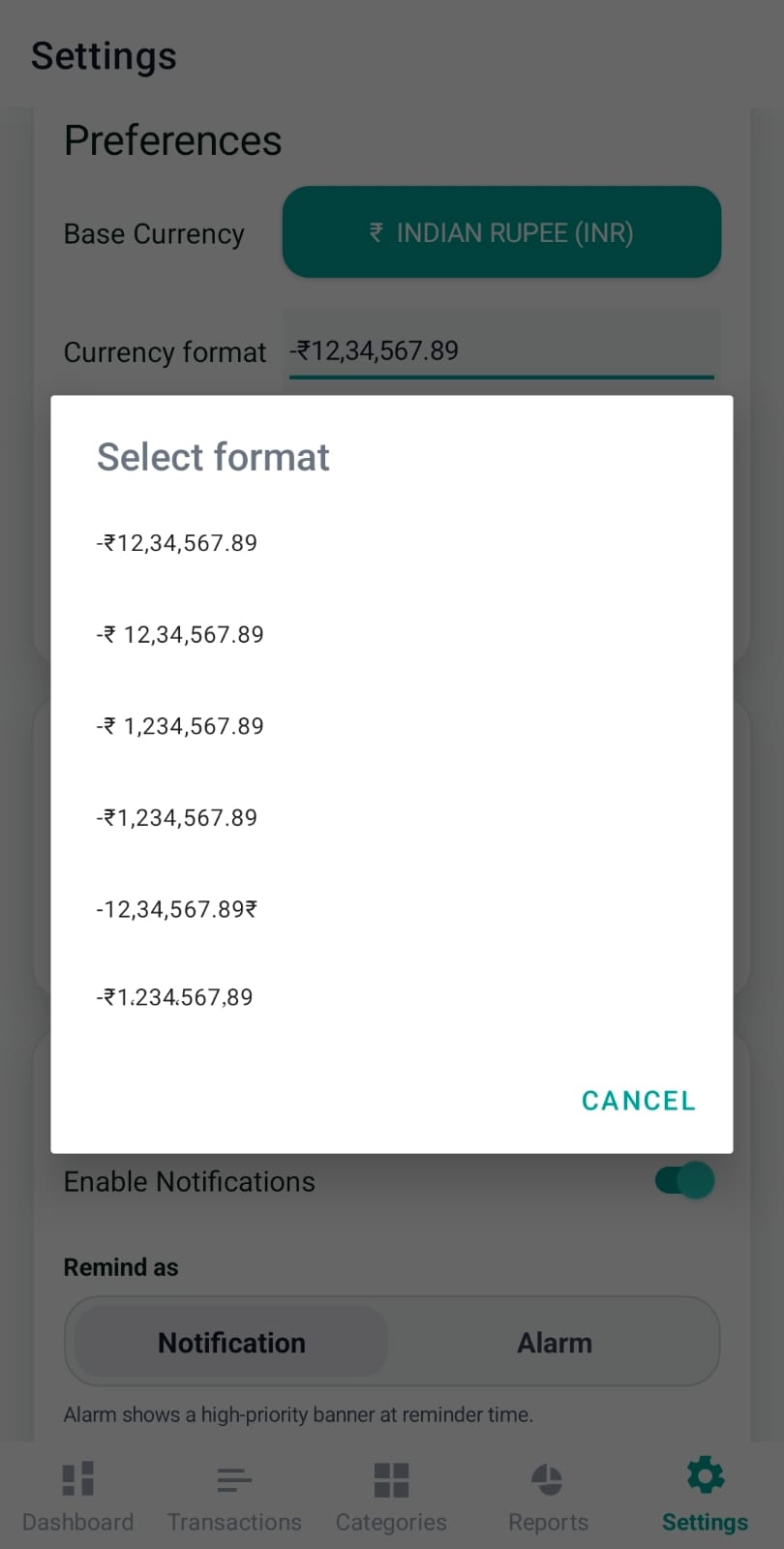Open the Base Currency selector
Screen dimensions: 784x1549
(501, 232)
